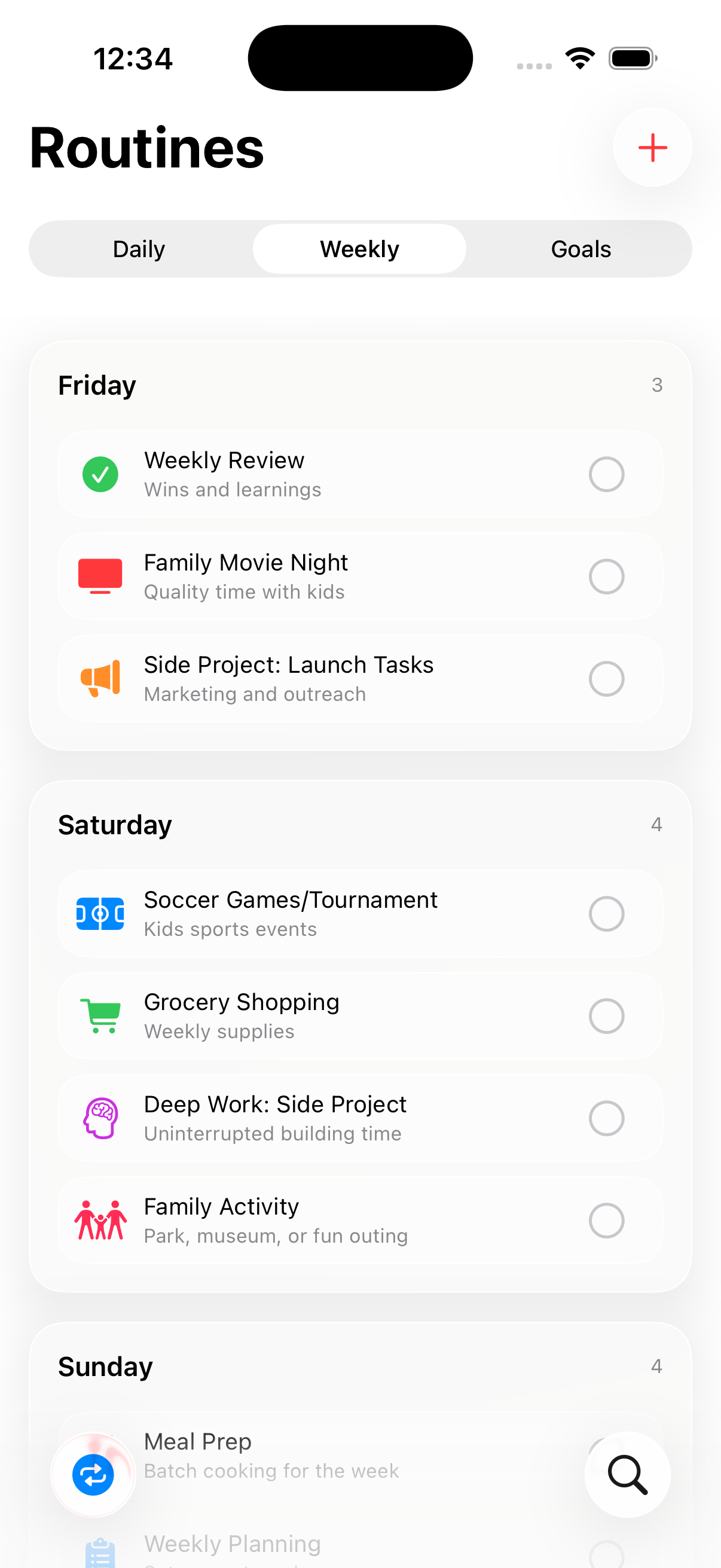The height and width of the screenshot is (1568, 721).
Task: Mark Weekly Review as complete
Action: tap(607, 474)
